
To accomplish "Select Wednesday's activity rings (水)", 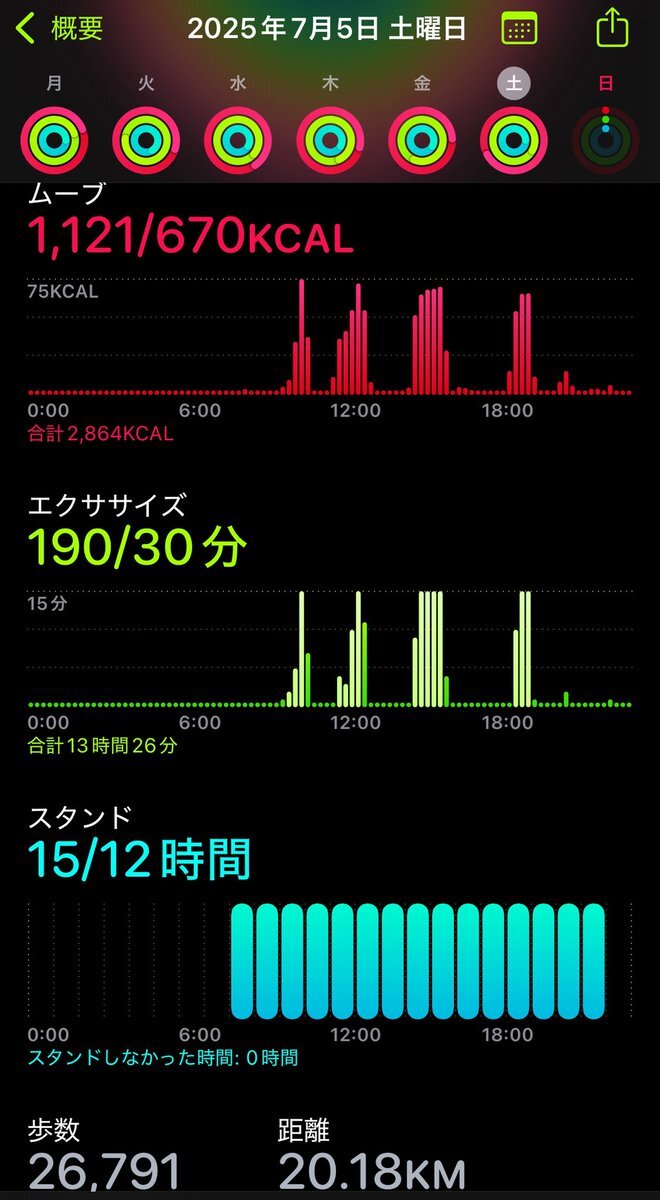I will (x=238, y=139).
